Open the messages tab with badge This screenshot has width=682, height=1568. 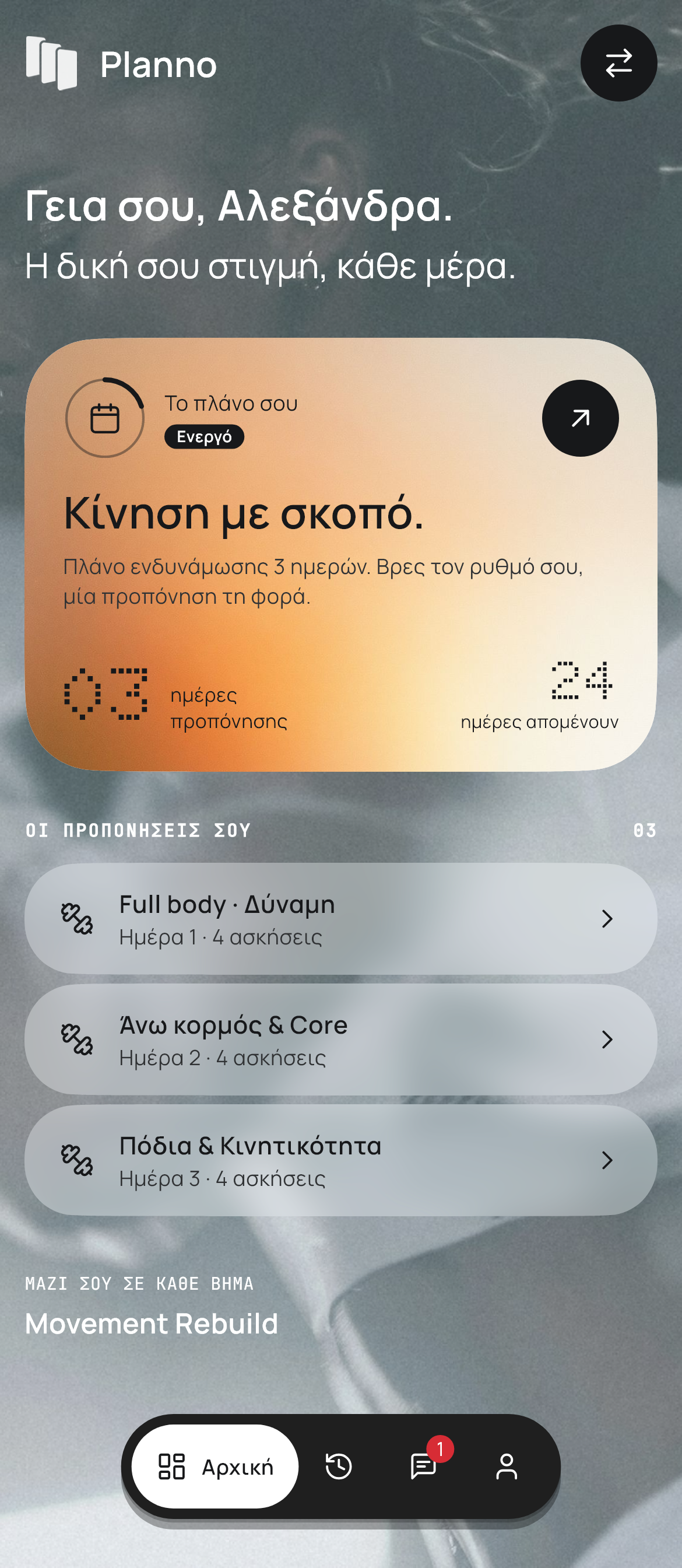tap(423, 1466)
